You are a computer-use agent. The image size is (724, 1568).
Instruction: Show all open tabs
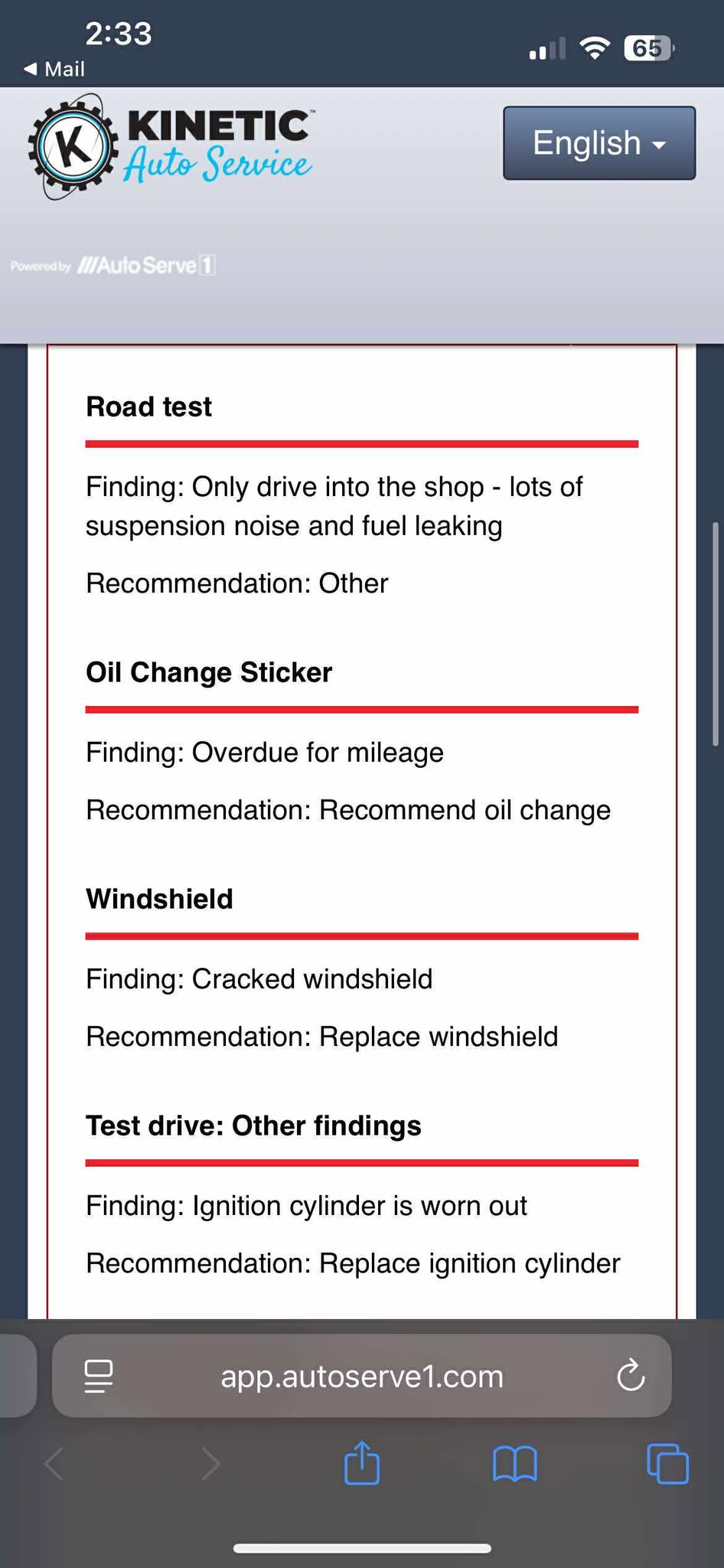[668, 1464]
